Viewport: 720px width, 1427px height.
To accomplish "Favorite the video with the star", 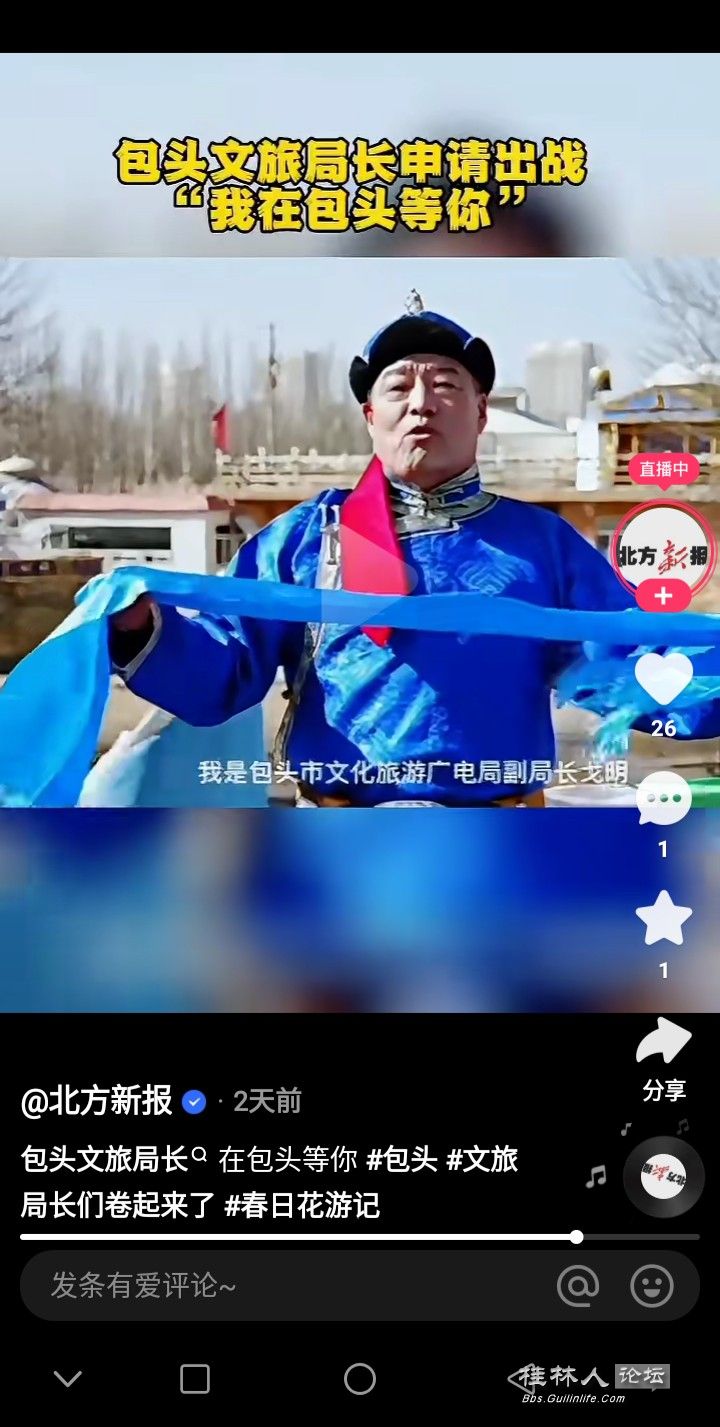I will (x=663, y=920).
